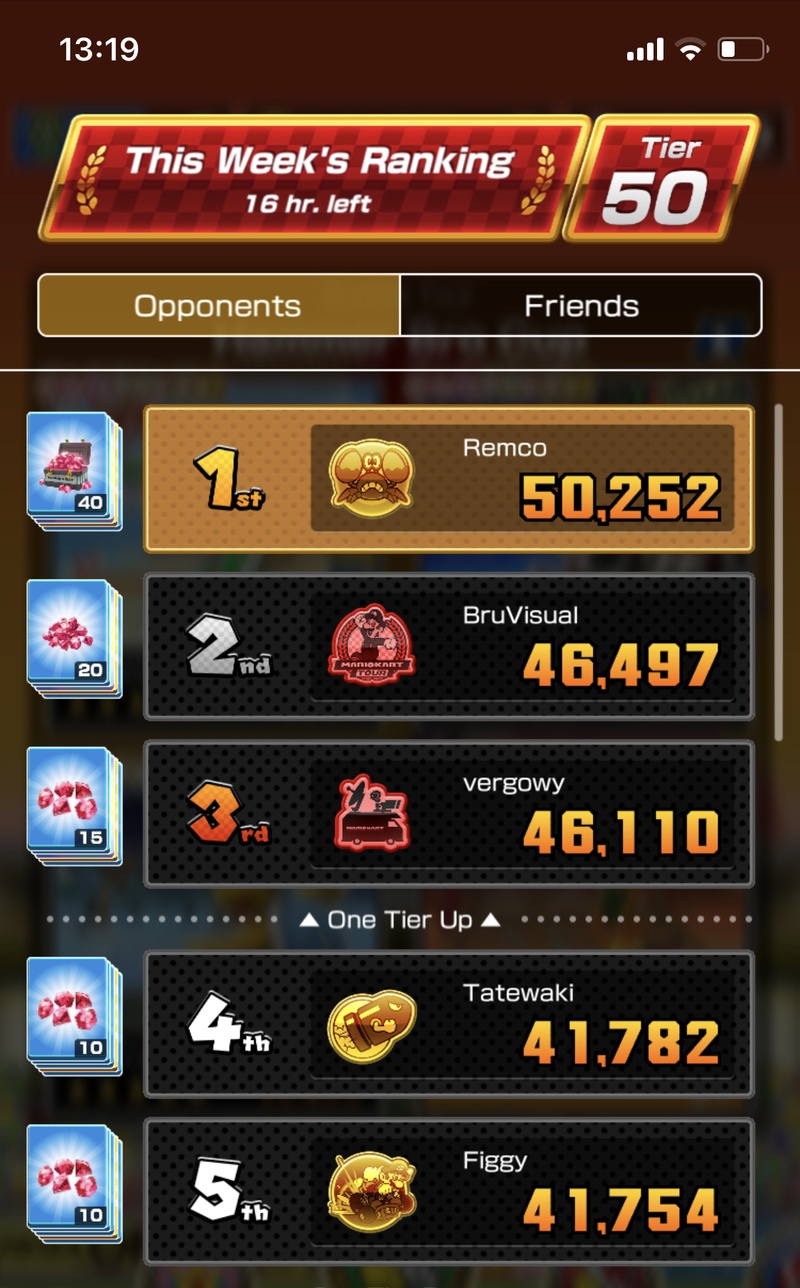Tap the 20 rubies second place reward
The image size is (800, 1288).
coord(75,638)
